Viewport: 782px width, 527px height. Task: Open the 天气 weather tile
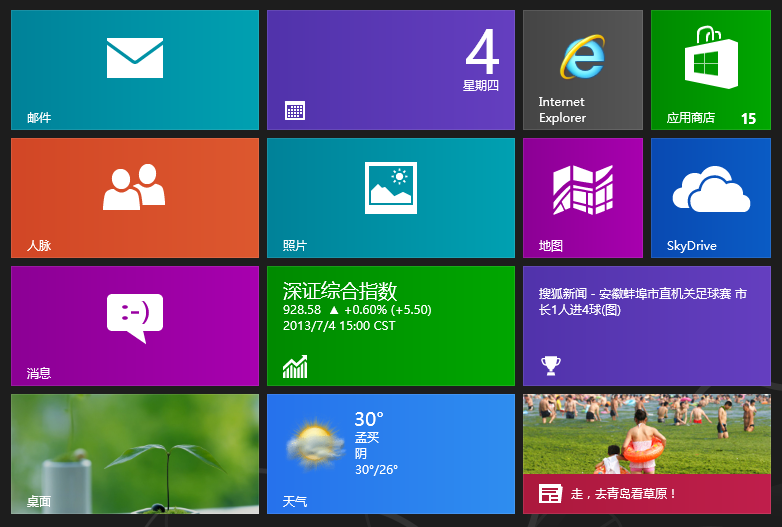390,454
